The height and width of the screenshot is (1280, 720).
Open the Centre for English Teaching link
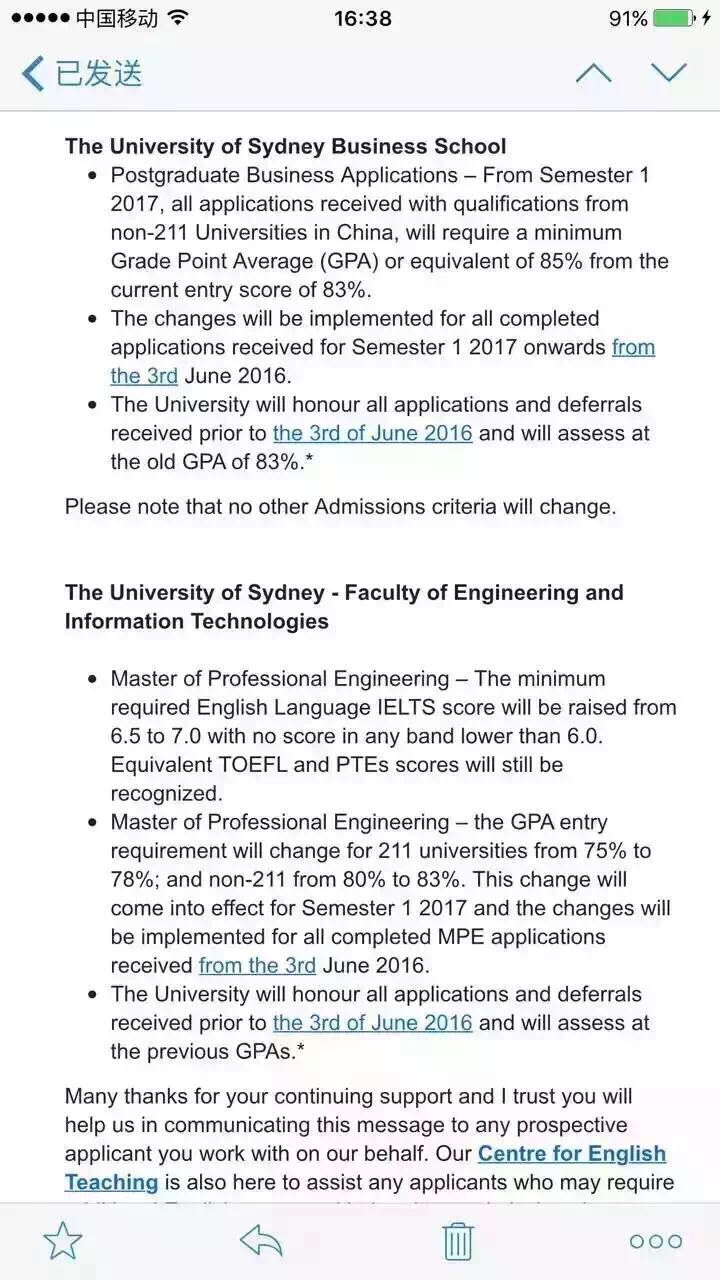[x=571, y=1154]
